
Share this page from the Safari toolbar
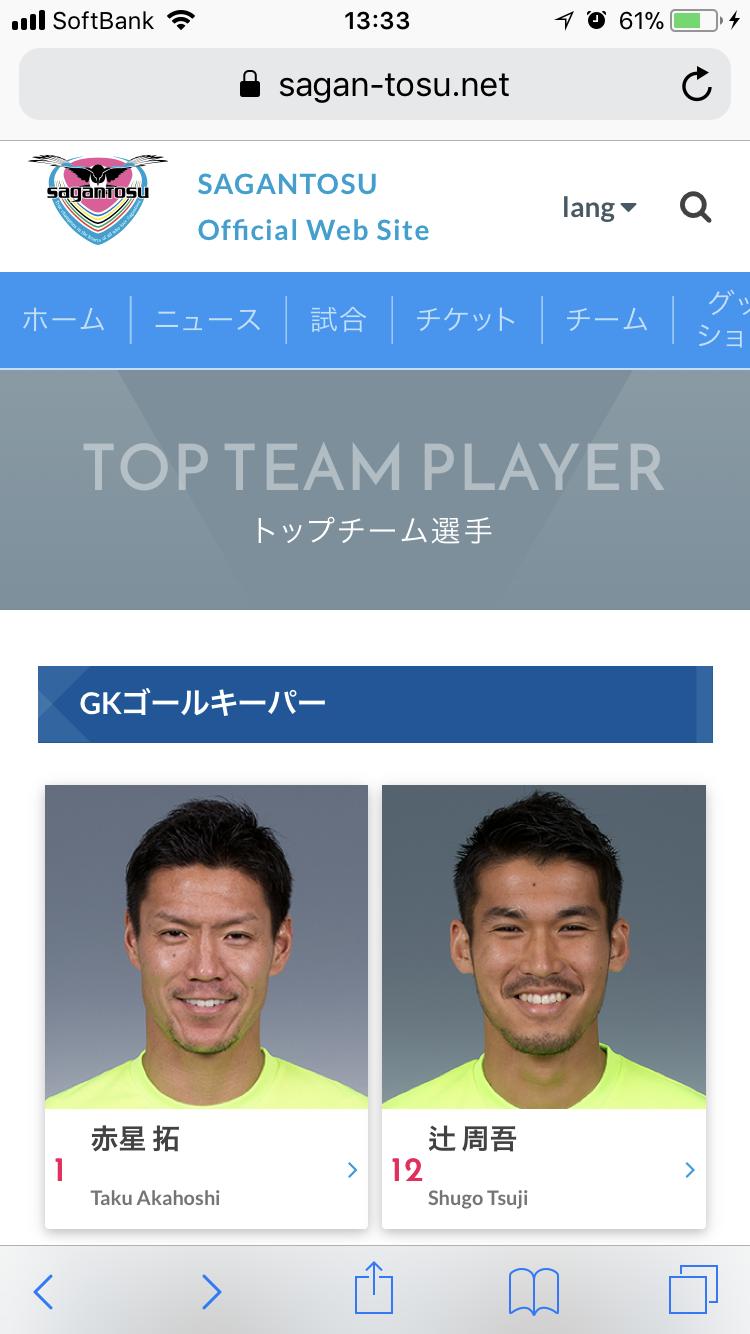tap(374, 1289)
